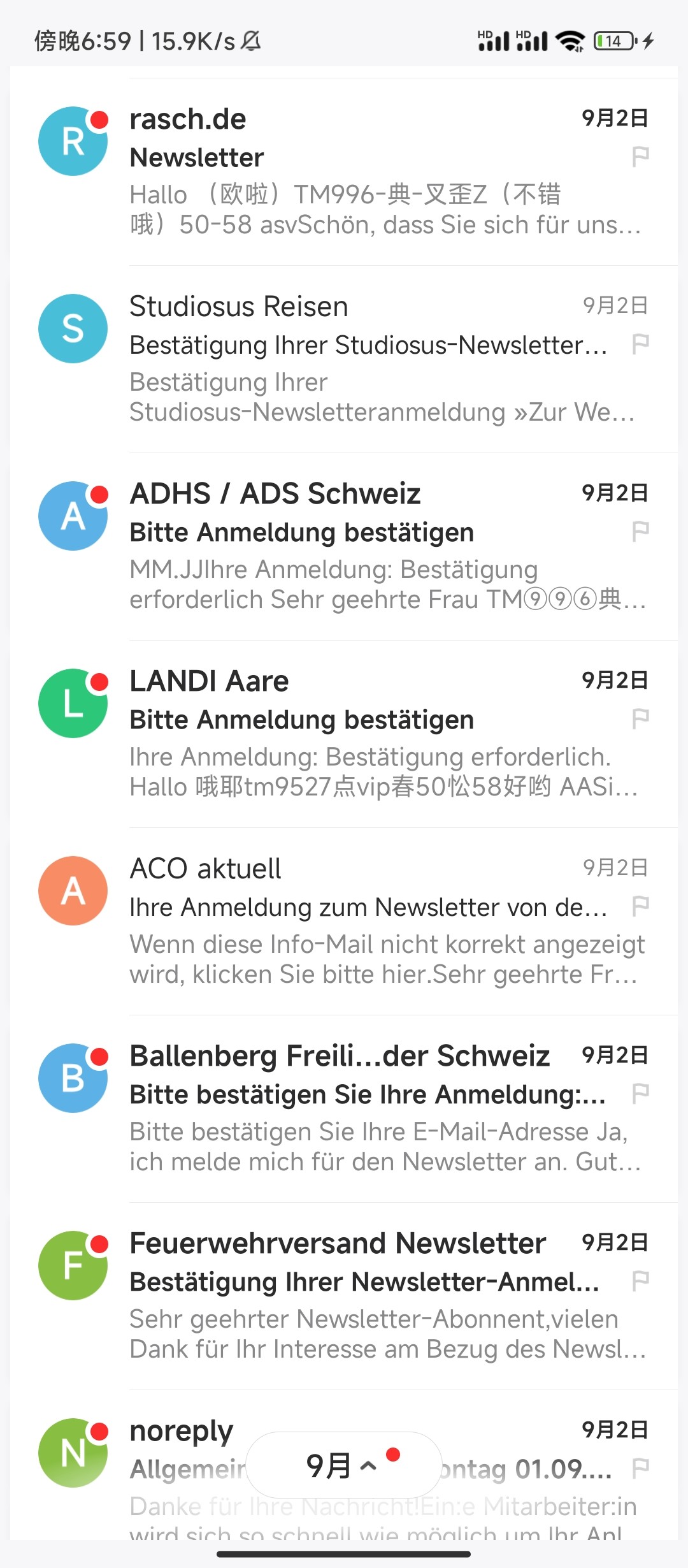Image resolution: width=688 pixels, height=1568 pixels.
Task: Flag the Feuerwehrversand Newsletter email
Action: 640,1281
